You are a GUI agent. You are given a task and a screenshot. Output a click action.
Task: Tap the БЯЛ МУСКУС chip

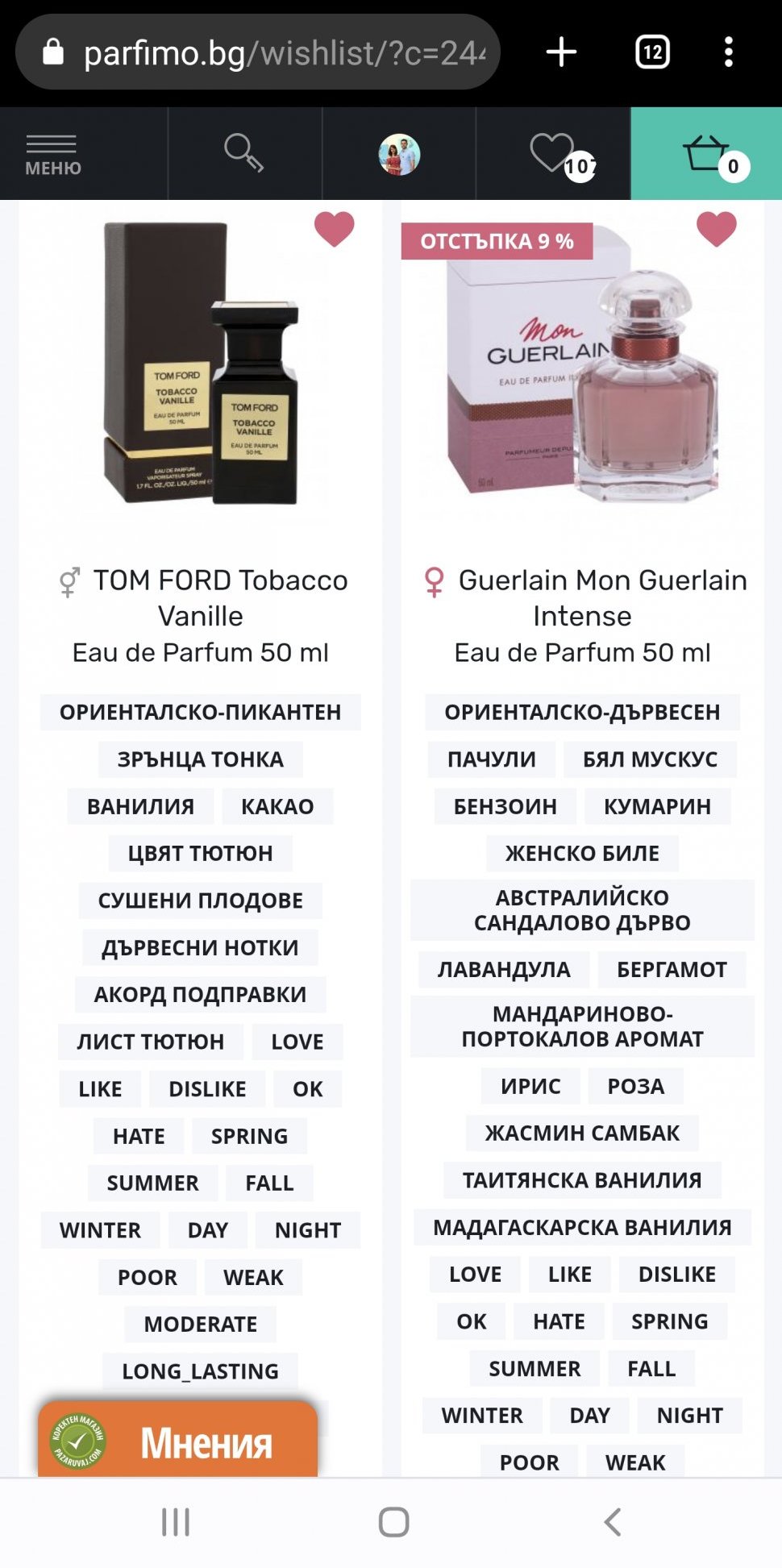tap(650, 759)
